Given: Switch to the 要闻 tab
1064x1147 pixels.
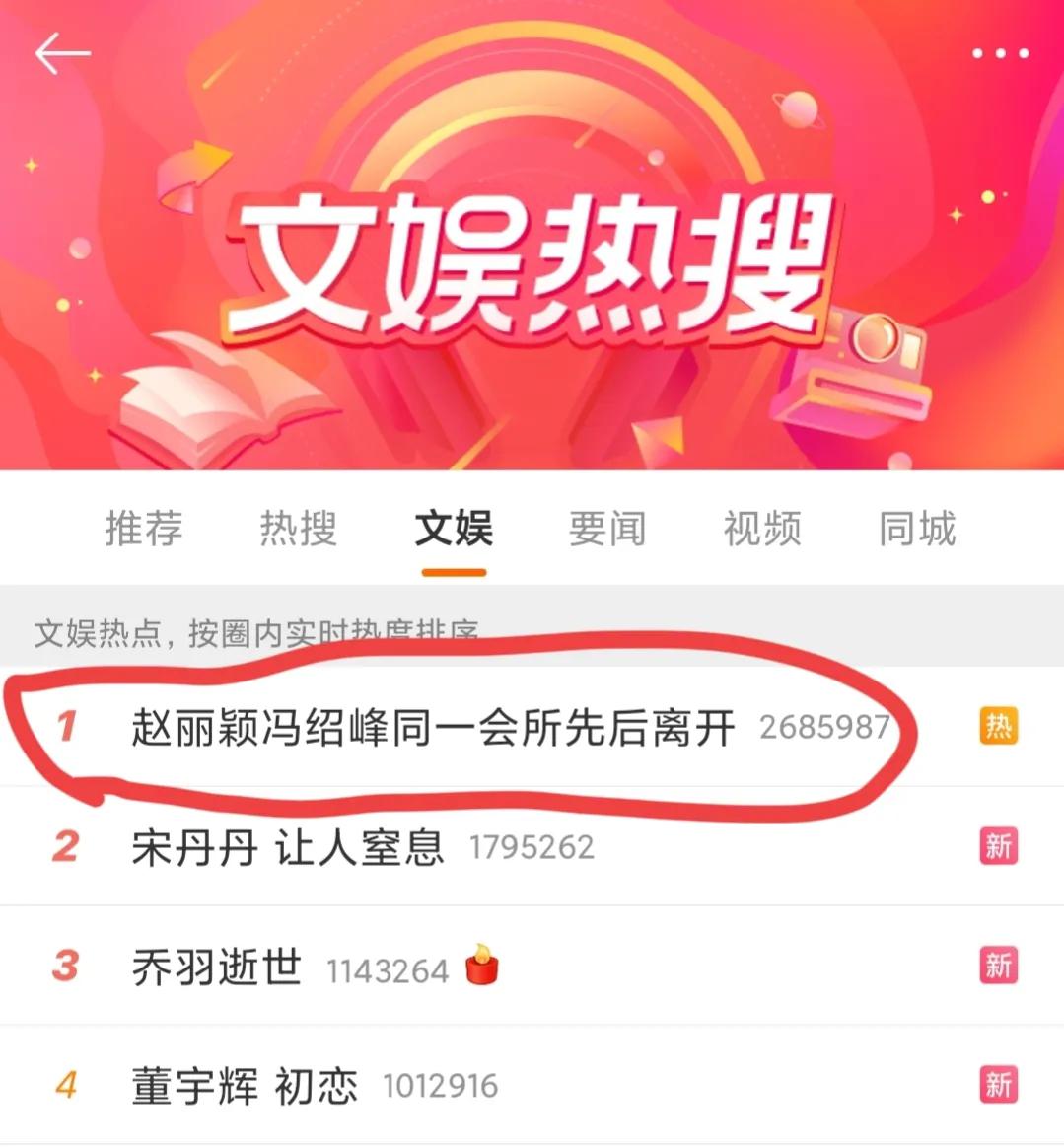Looking at the screenshot, I should pos(607,529).
